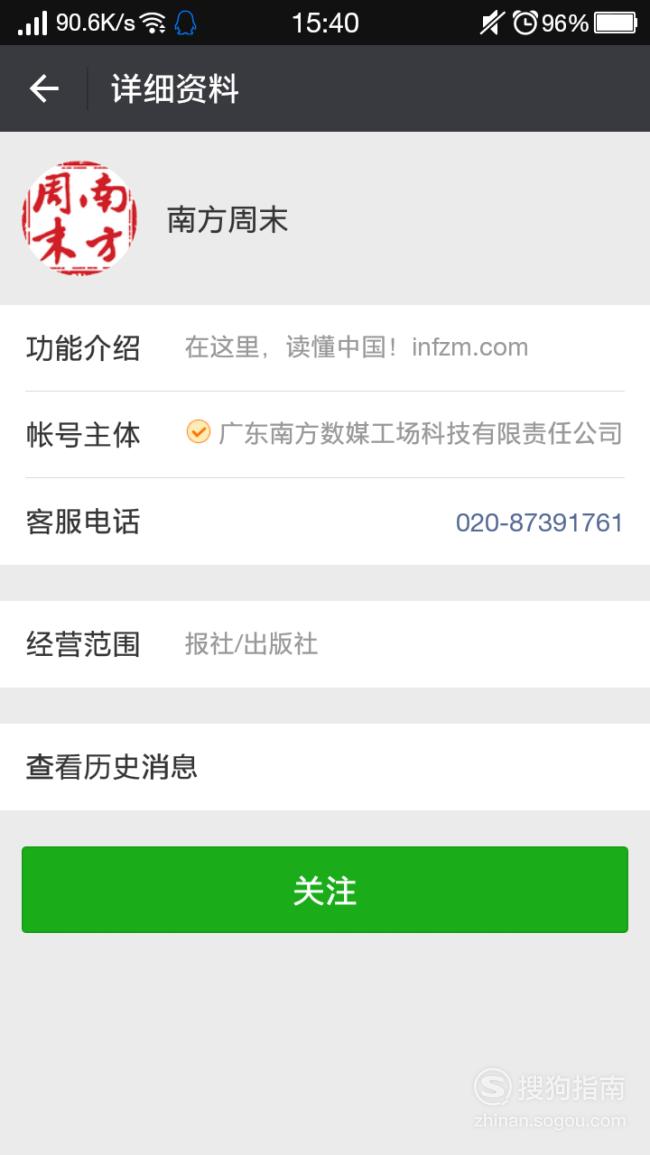
Task: Go back using the top arrow
Action: [43, 88]
